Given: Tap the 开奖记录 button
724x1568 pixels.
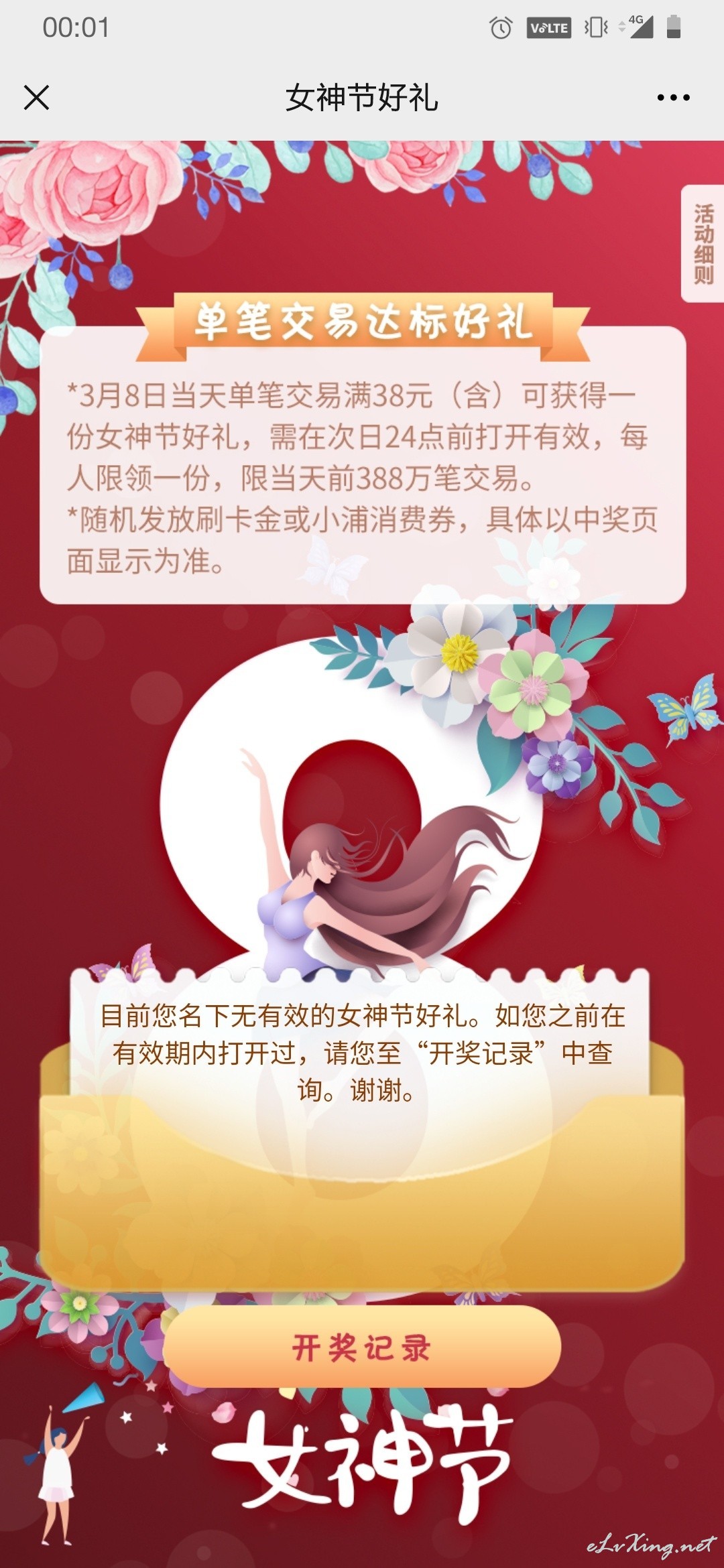Looking at the screenshot, I should pos(361,1347).
